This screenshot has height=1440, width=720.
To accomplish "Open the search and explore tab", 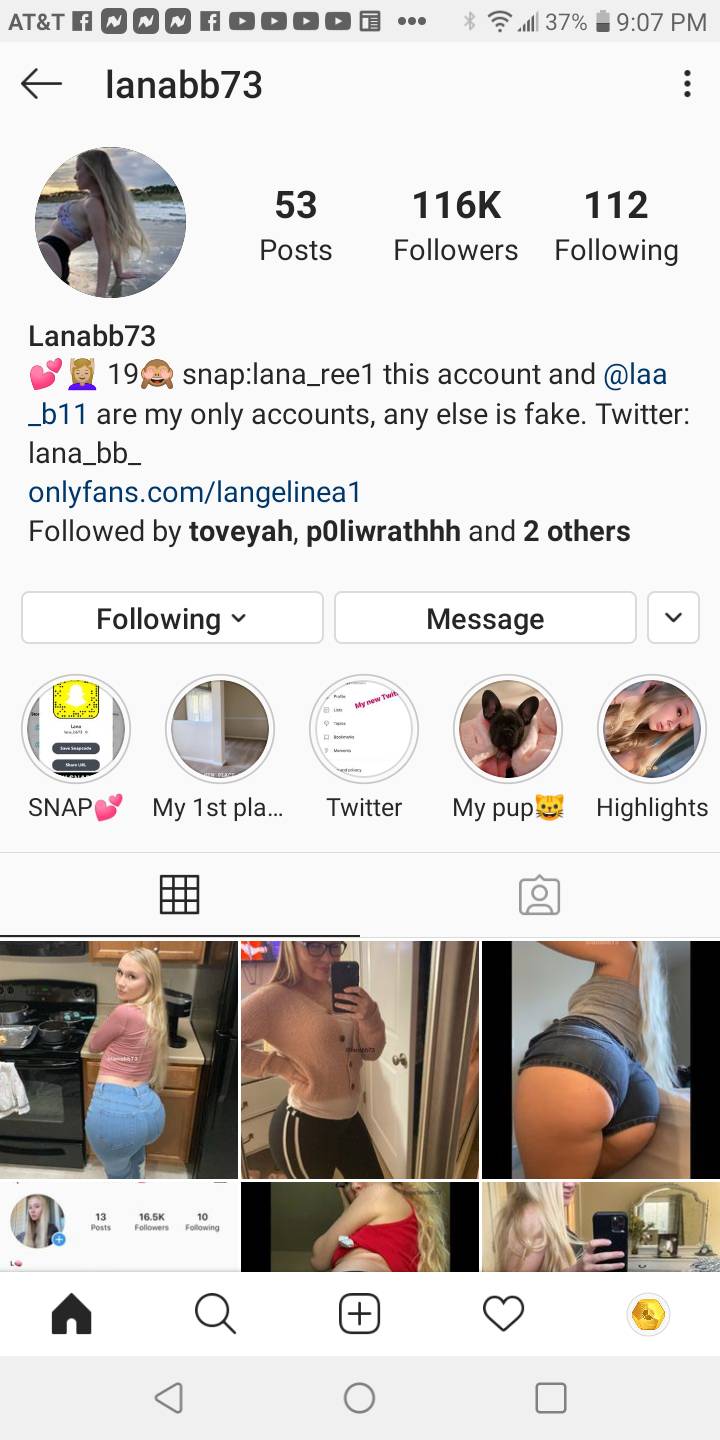I will tap(215, 1314).
